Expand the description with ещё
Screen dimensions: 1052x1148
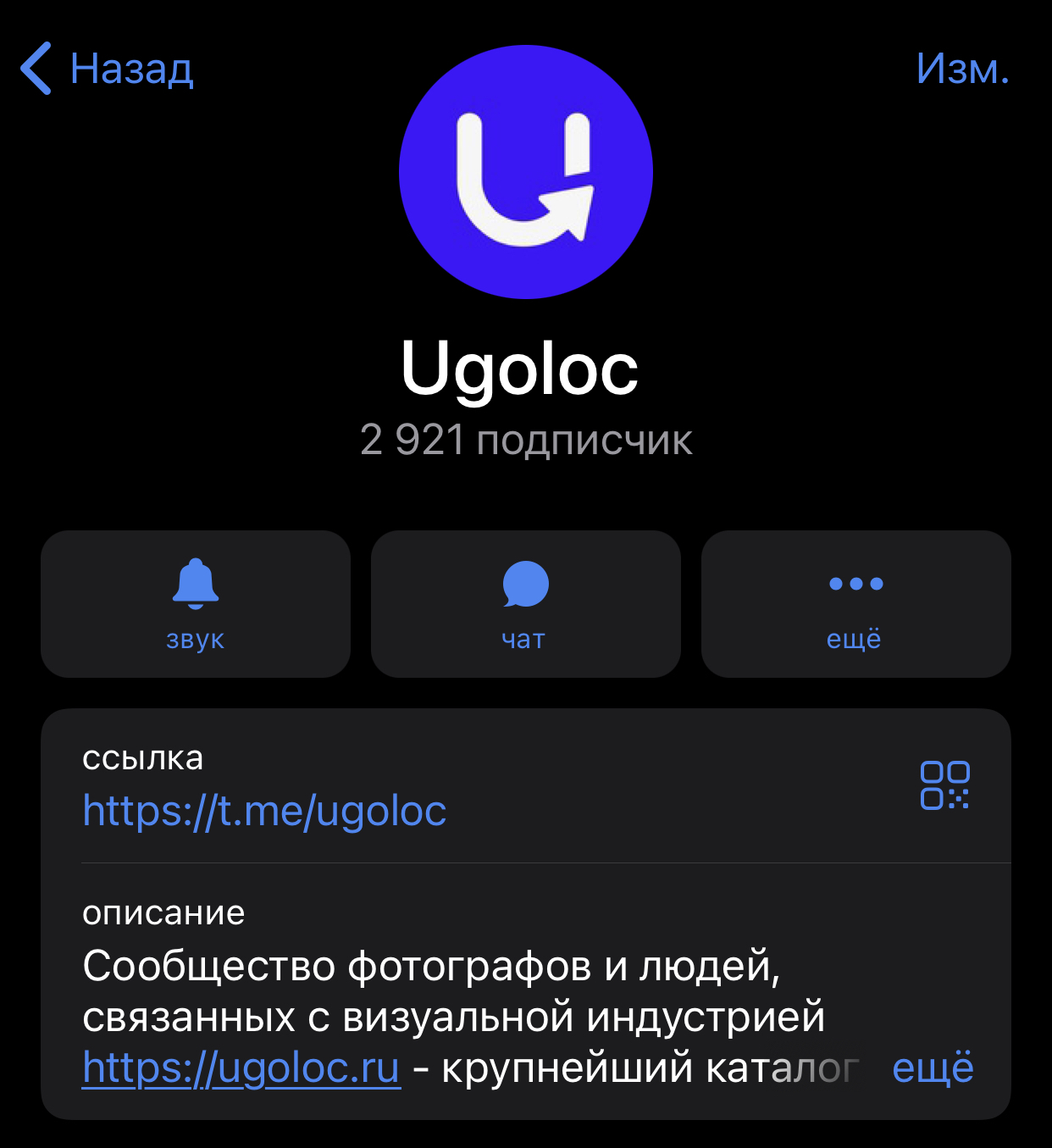point(933,1068)
